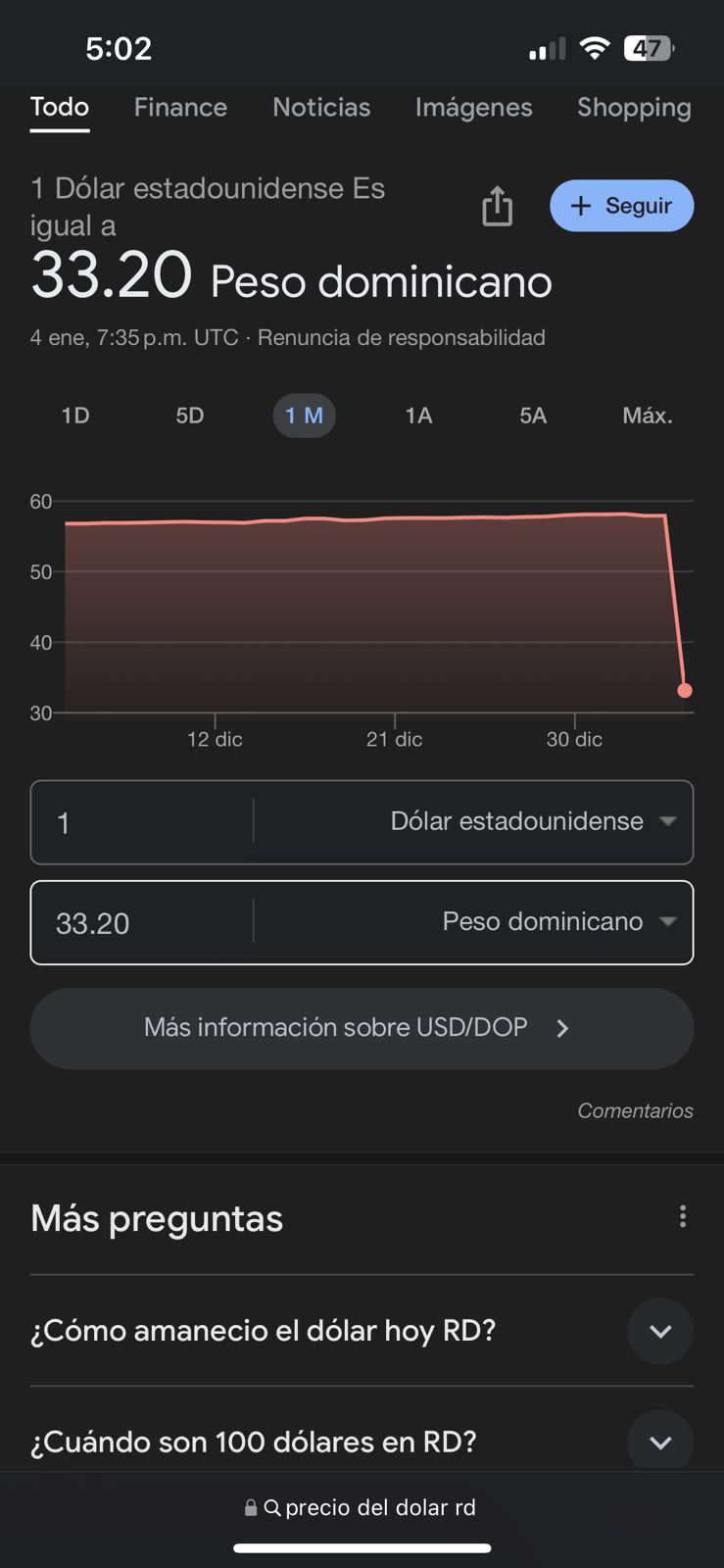Open the Peso dominicano currency dropdown

click(558, 922)
